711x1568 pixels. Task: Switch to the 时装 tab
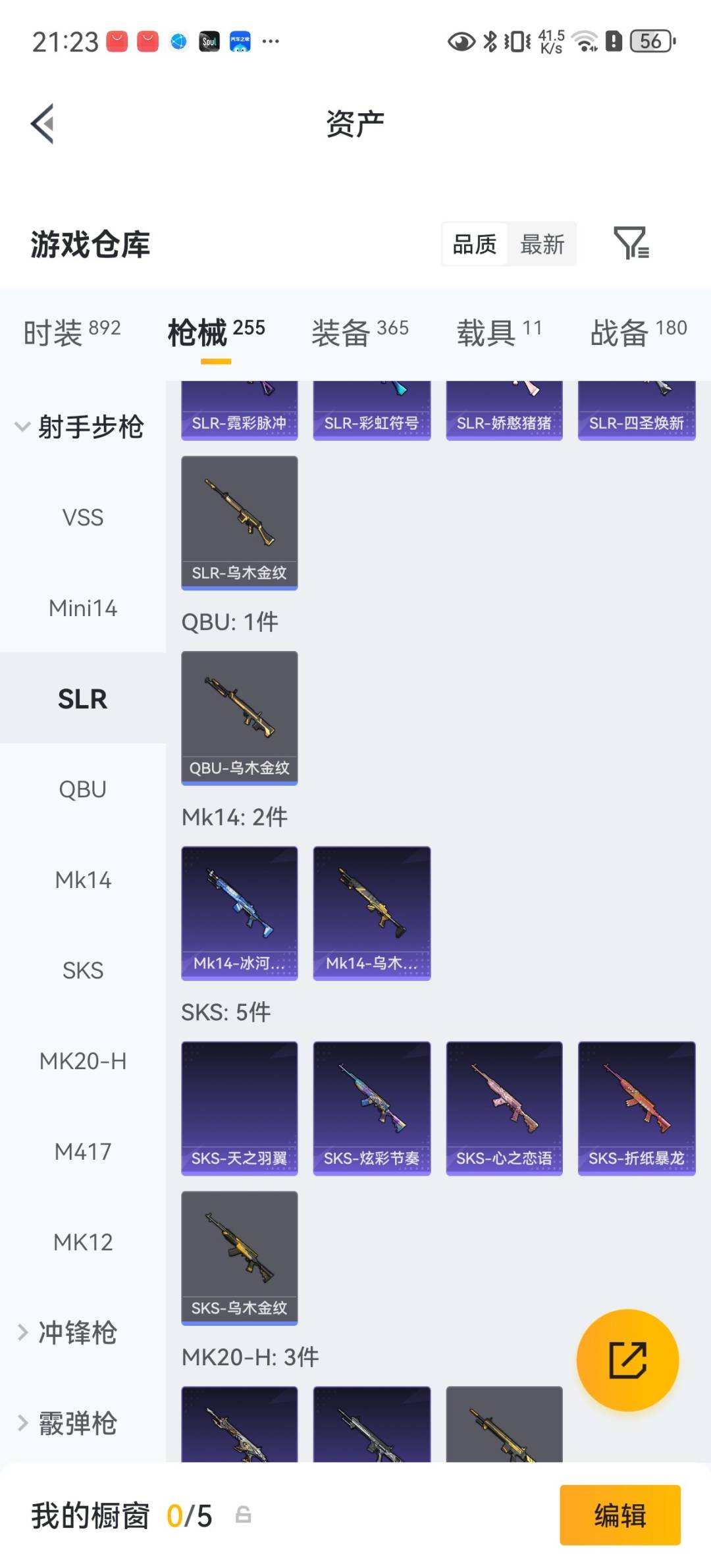pyautogui.click(x=72, y=331)
